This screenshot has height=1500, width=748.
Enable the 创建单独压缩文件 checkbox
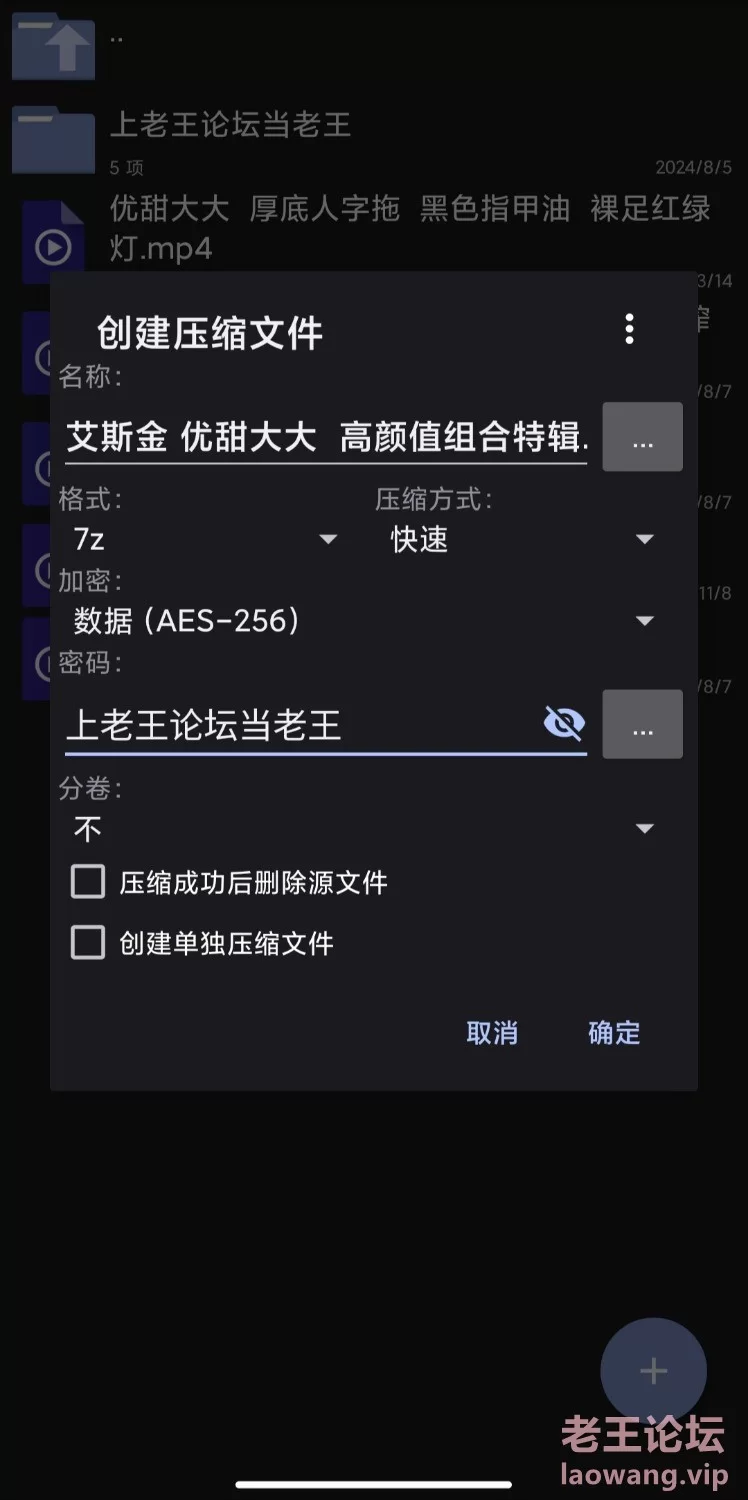(x=88, y=943)
